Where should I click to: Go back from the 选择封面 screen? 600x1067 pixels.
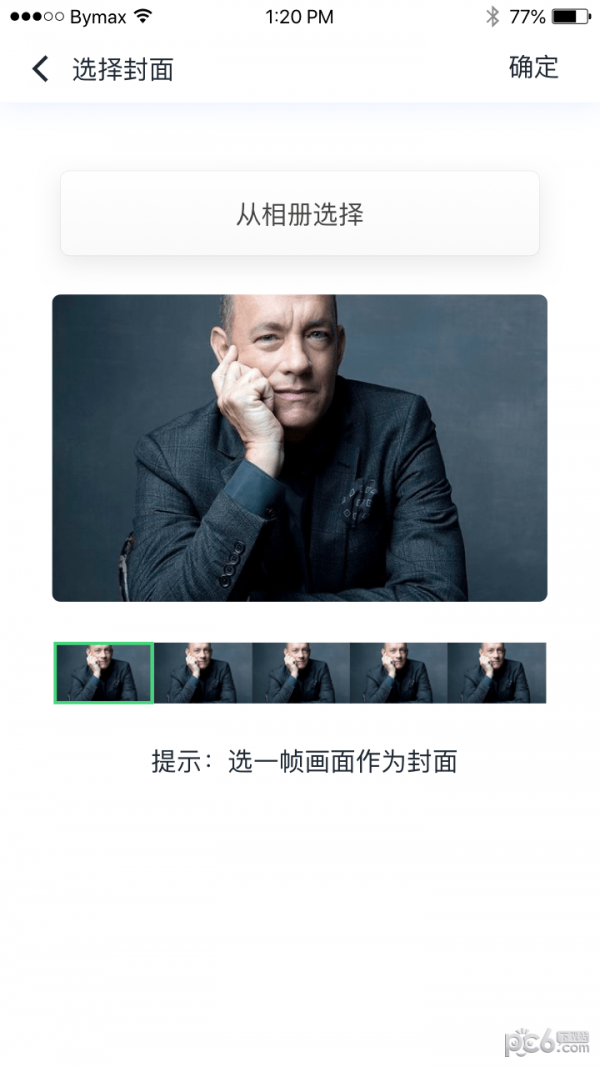[40, 69]
